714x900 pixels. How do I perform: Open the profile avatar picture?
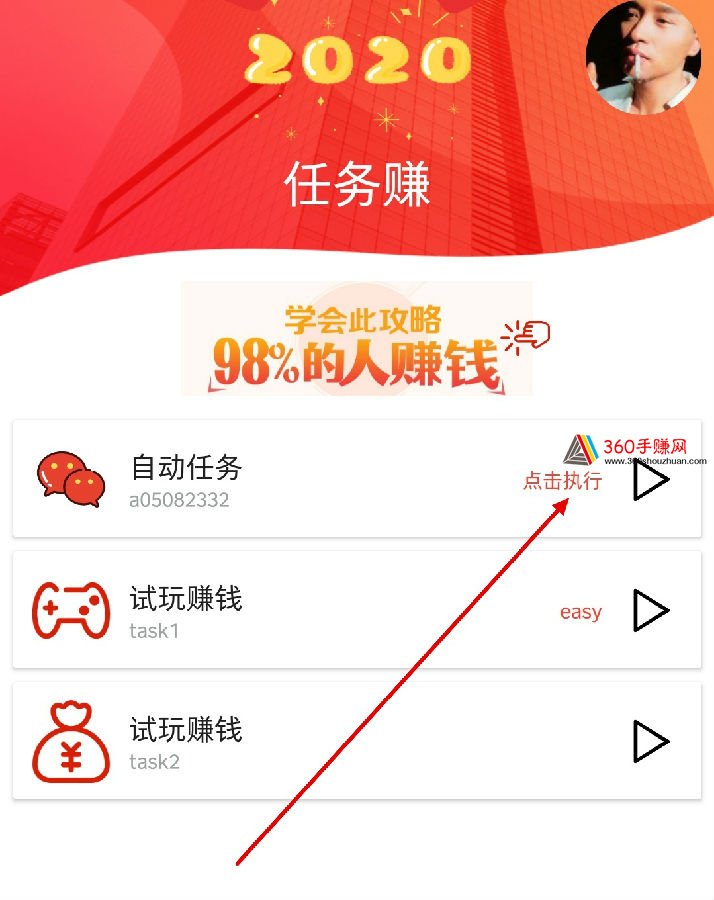(642, 56)
